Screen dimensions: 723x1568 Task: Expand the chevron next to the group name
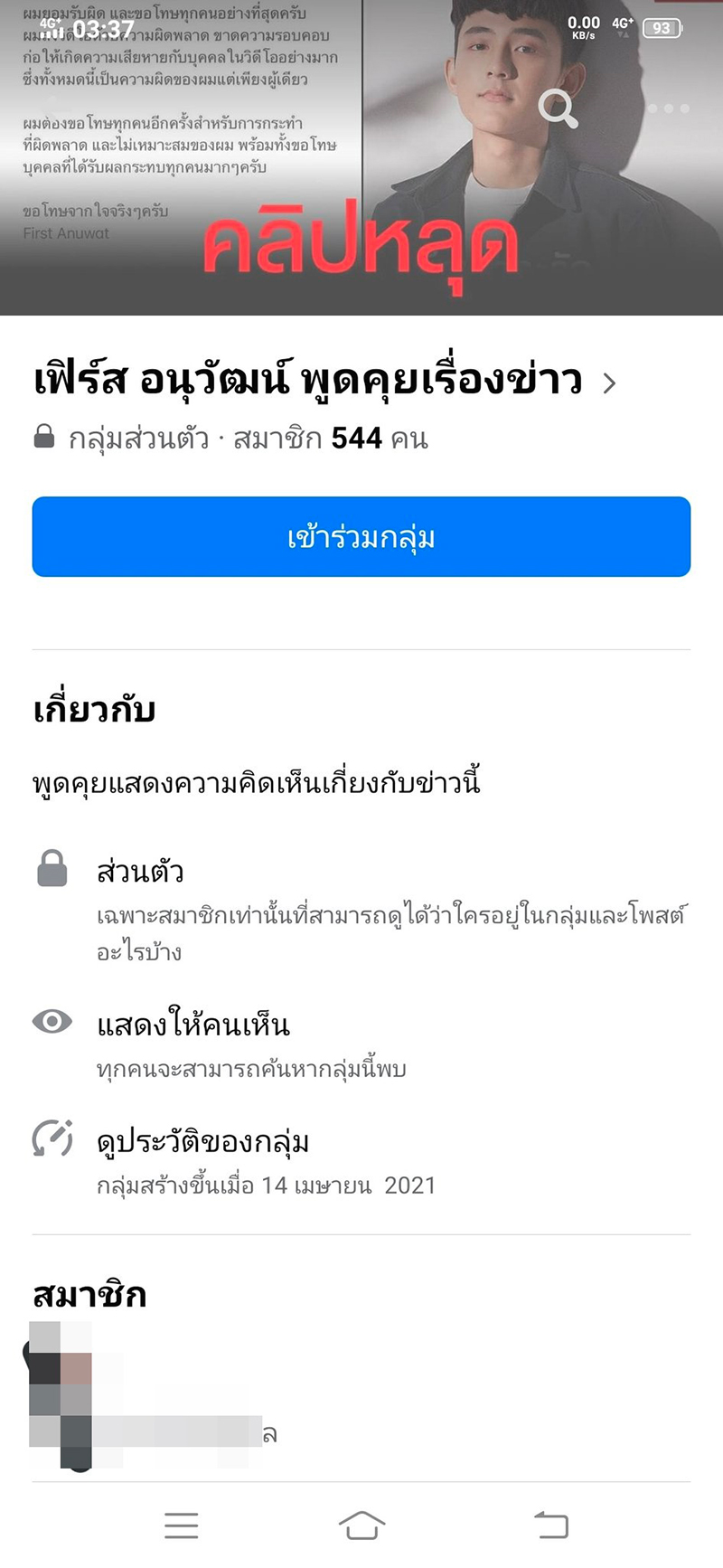611,383
